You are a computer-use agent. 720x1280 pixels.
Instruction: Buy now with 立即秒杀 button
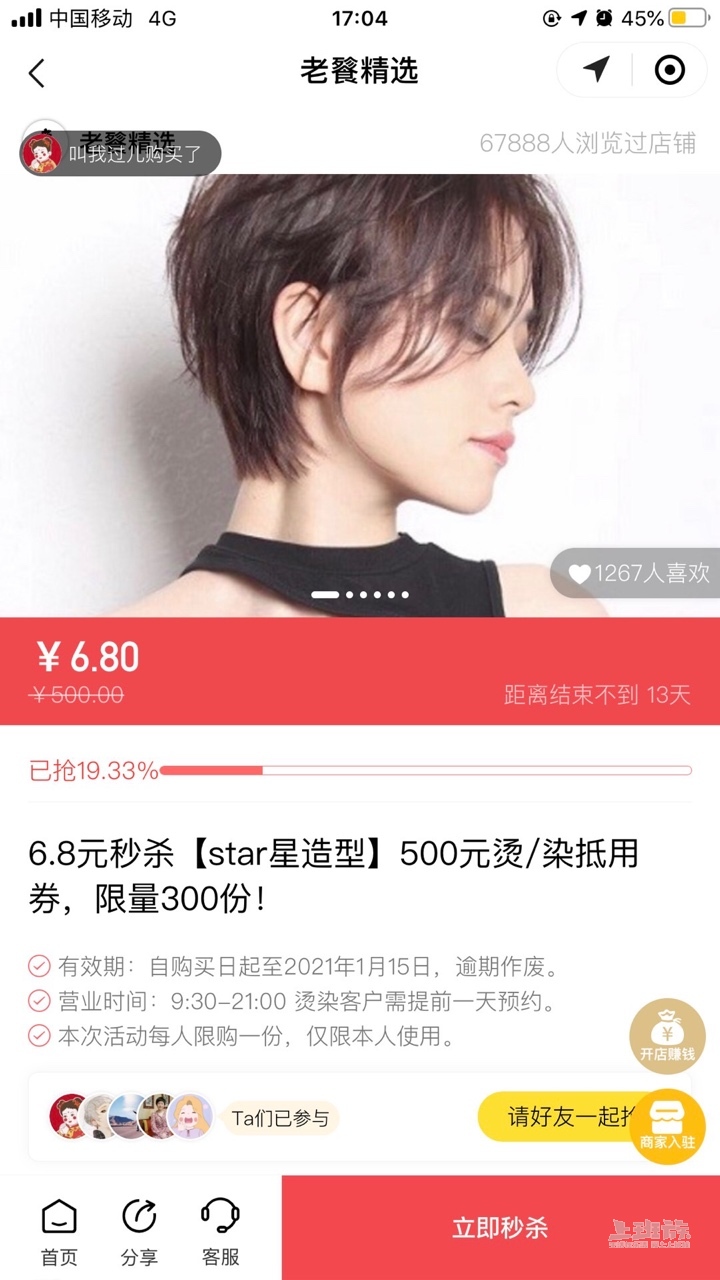pos(500,1228)
